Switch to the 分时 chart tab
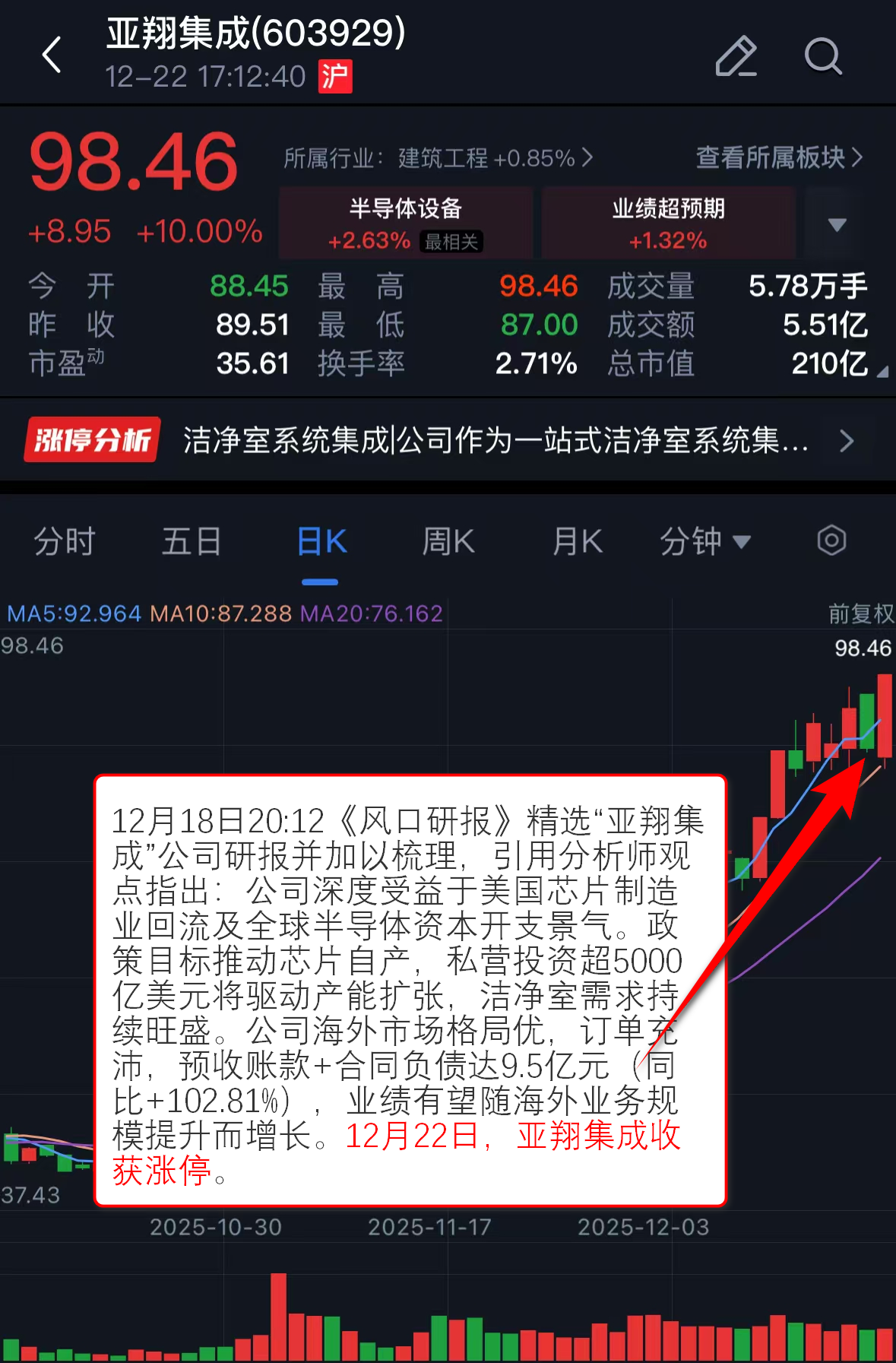This screenshot has width=896, height=1363. coord(65,542)
